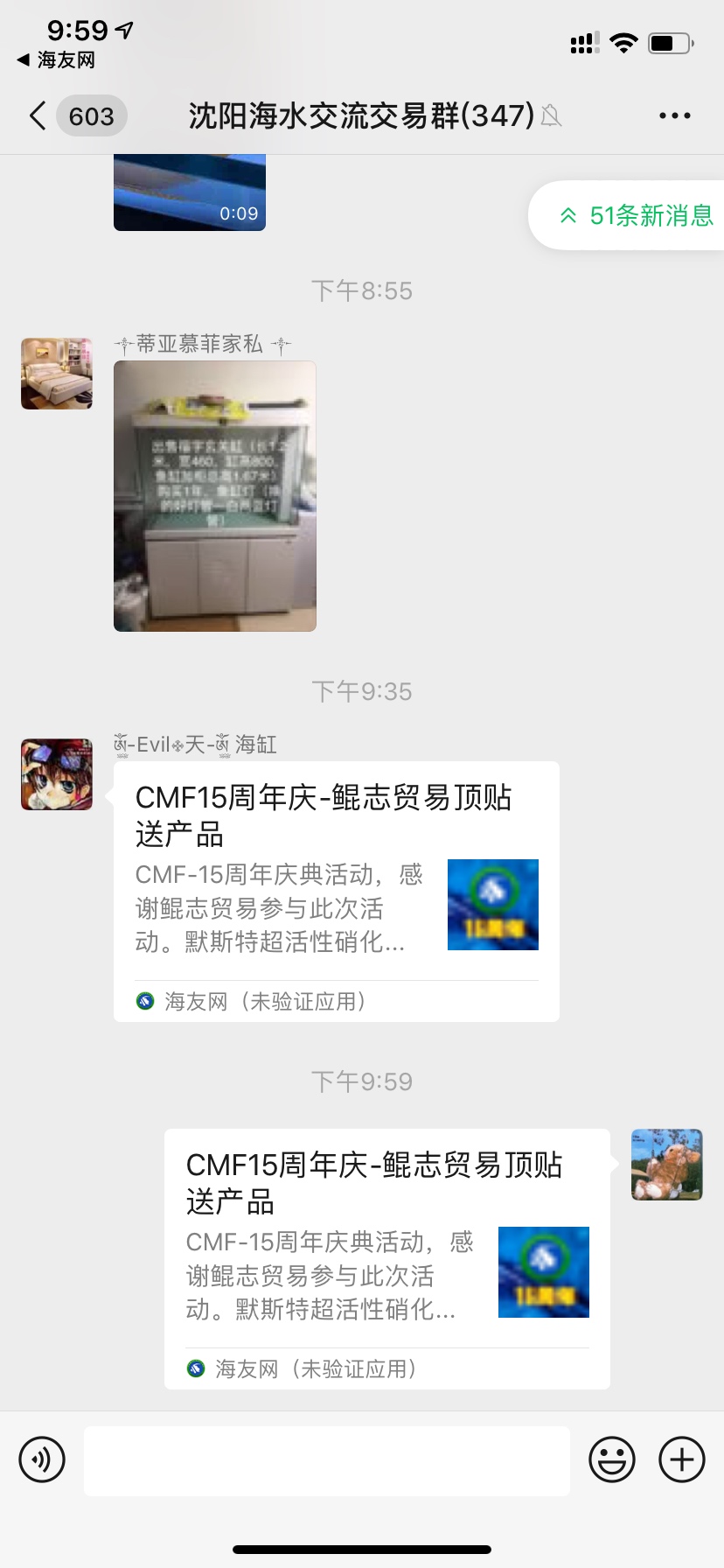Screen dimensions: 724x1568
Task: Open my own sent CMF15周年庆 card
Action: [386, 1258]
